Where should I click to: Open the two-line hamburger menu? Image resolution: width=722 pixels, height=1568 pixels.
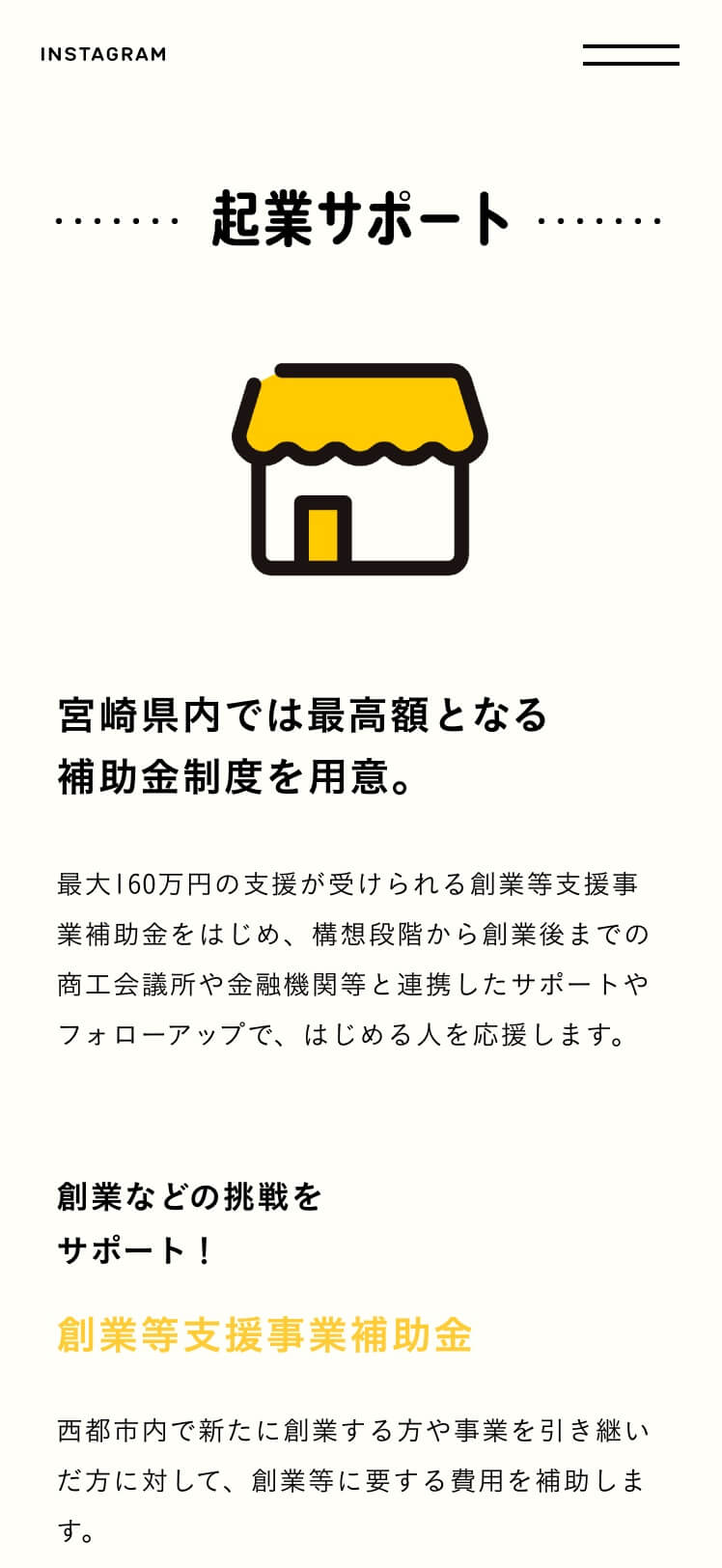[x=630, y=55]
